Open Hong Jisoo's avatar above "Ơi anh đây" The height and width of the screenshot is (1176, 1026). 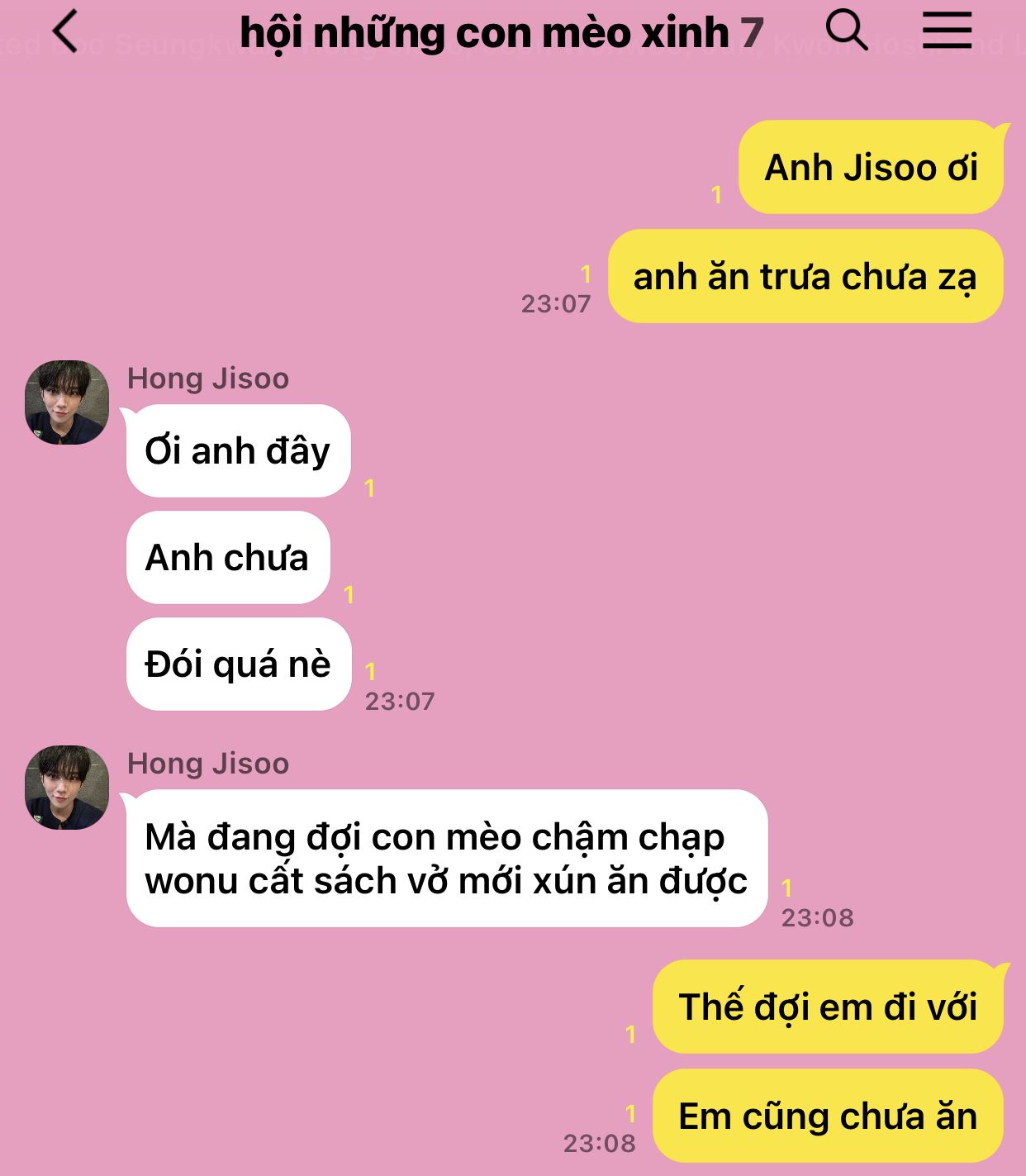(x=67, y=402)
